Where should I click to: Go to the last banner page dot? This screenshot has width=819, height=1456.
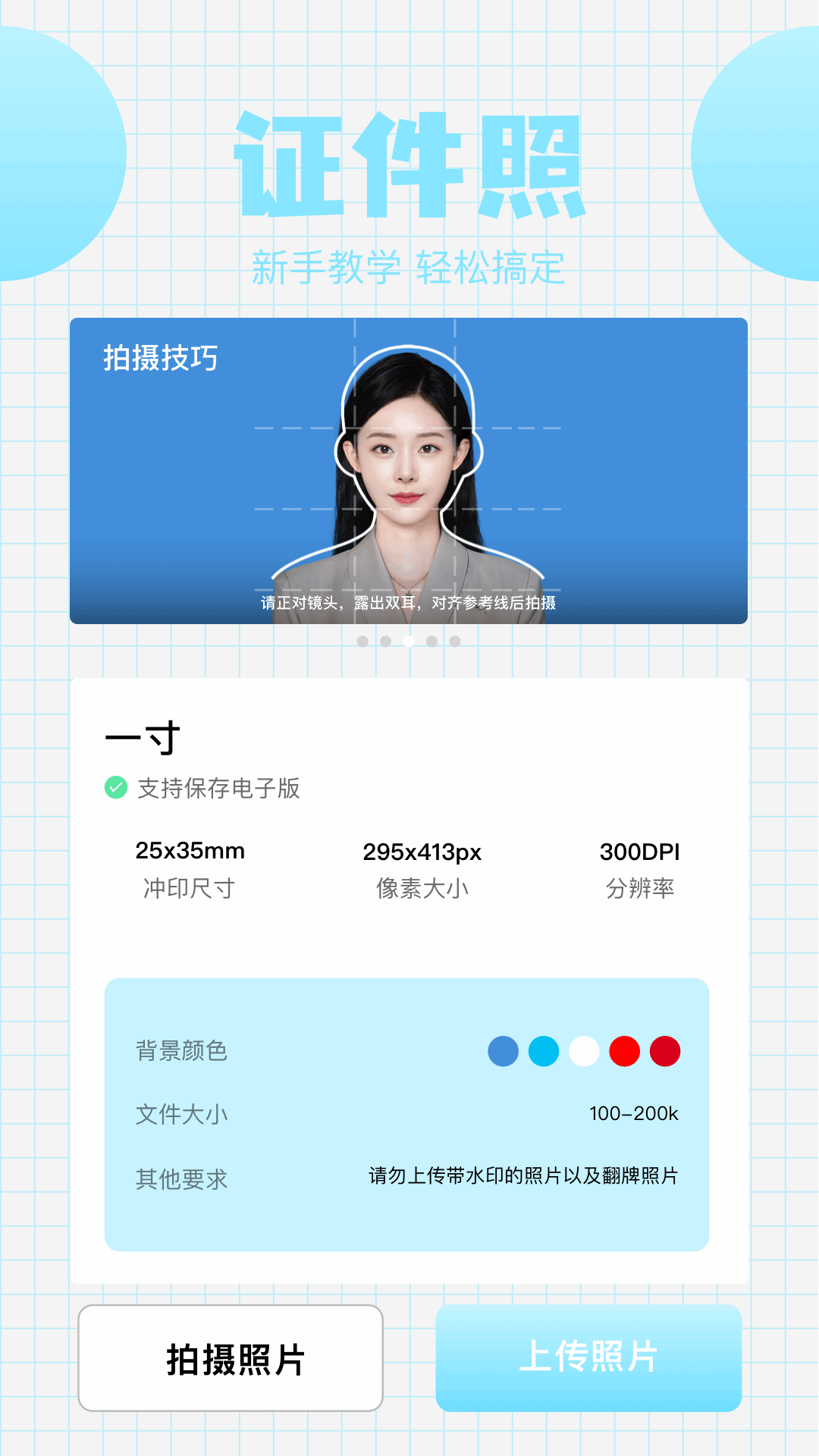tap(455, 642)
